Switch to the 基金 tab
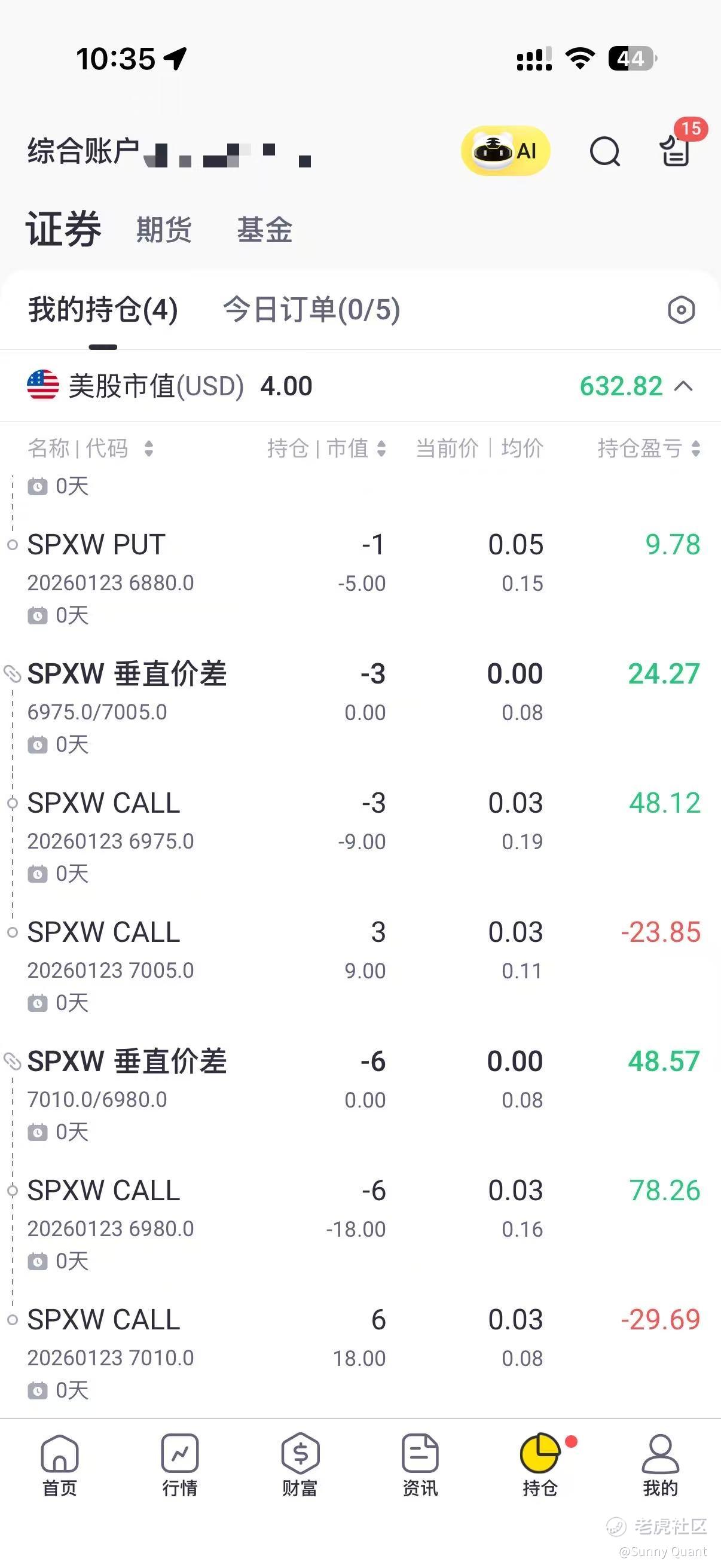The width and height of the screenshot is (721, 1568). tap(265, 230)
